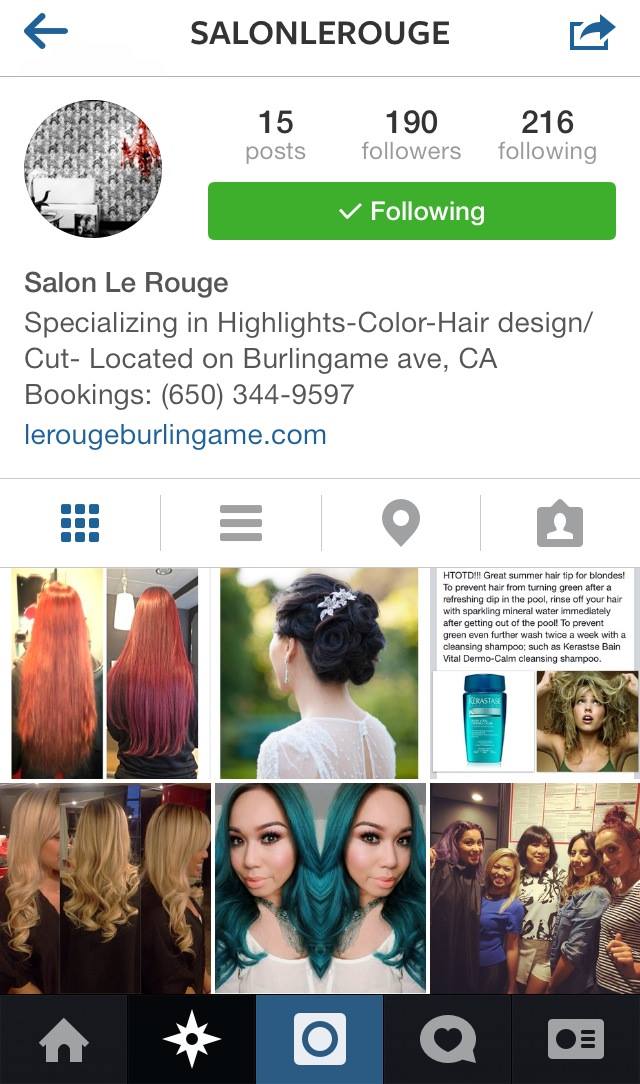The height and width of the screenshot is (1084, 640).
Task: Tap the green Following button
Action: 411,211
